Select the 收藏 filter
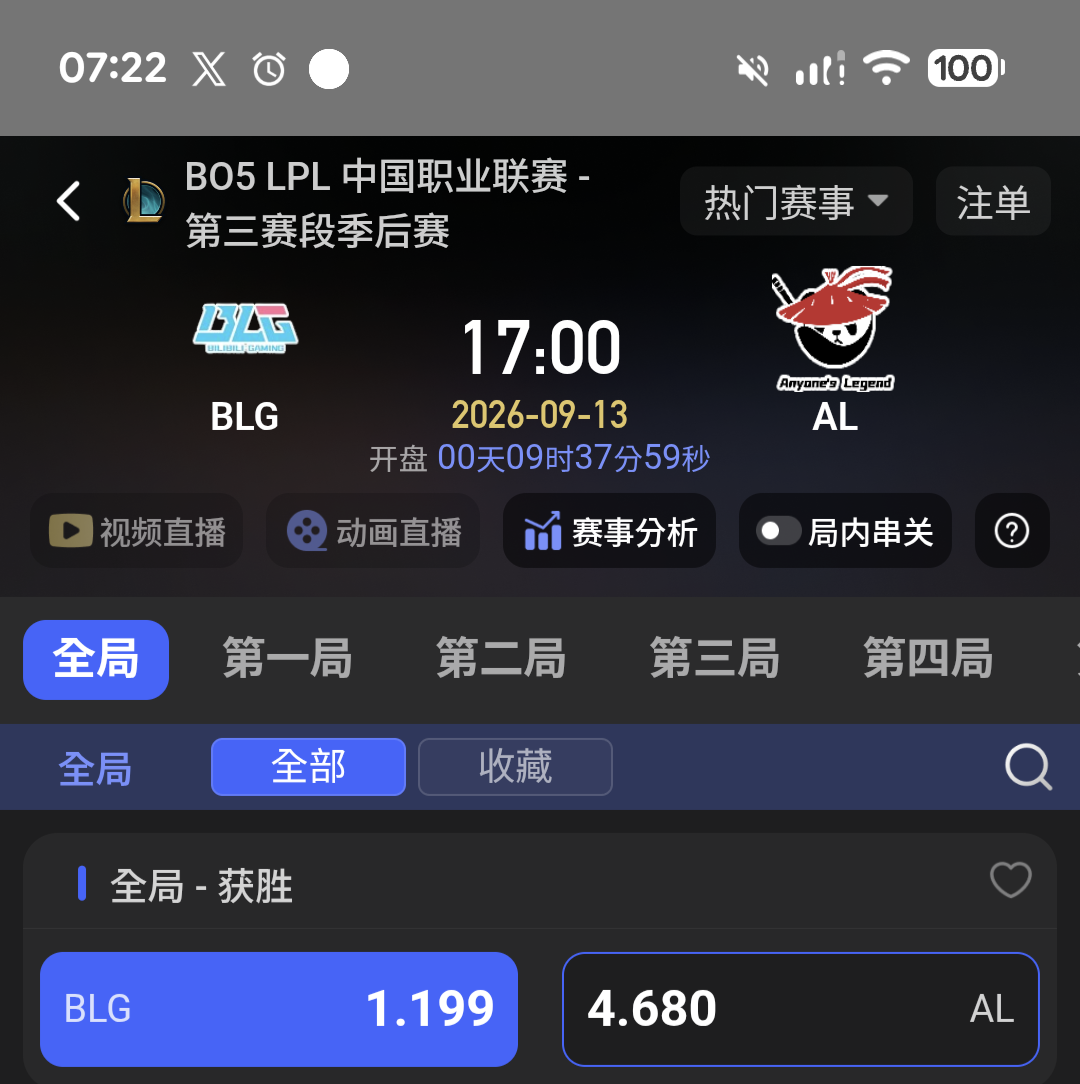The width and height of the screenshot is (1080, 1084). pyautogui.click(x=515, y=767)
